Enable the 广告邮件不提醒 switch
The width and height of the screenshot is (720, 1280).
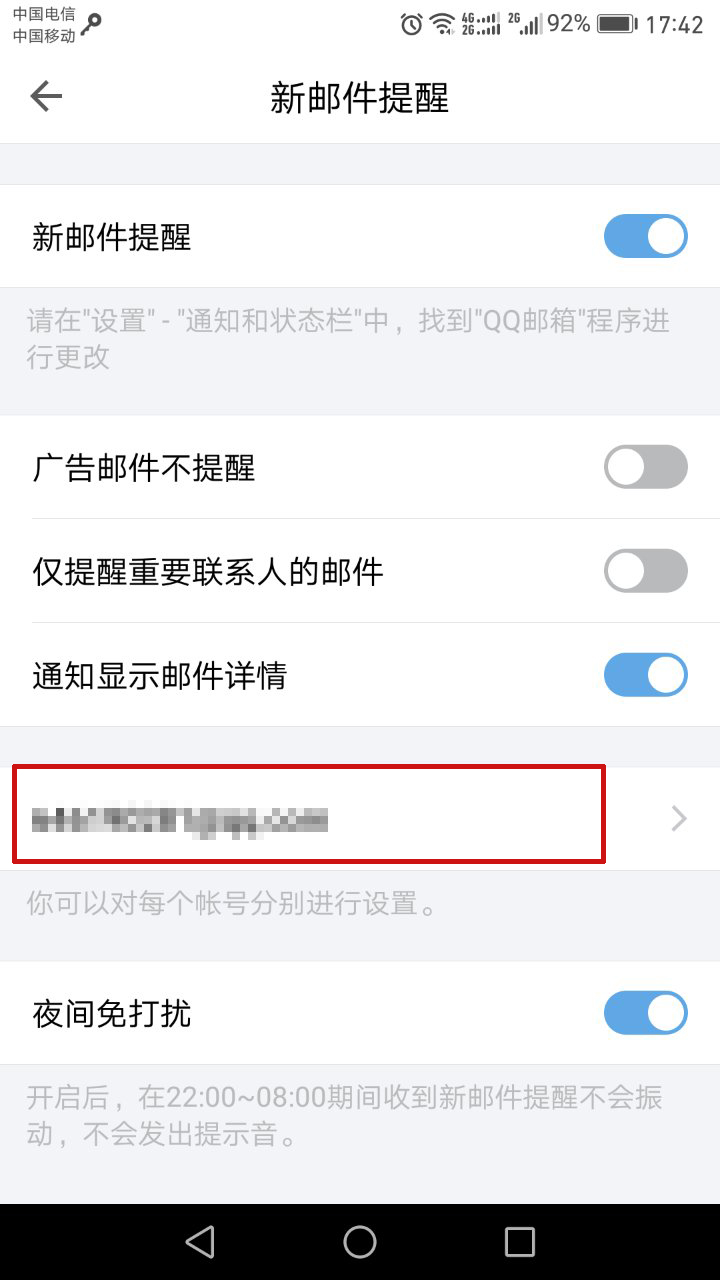point(645,467)
